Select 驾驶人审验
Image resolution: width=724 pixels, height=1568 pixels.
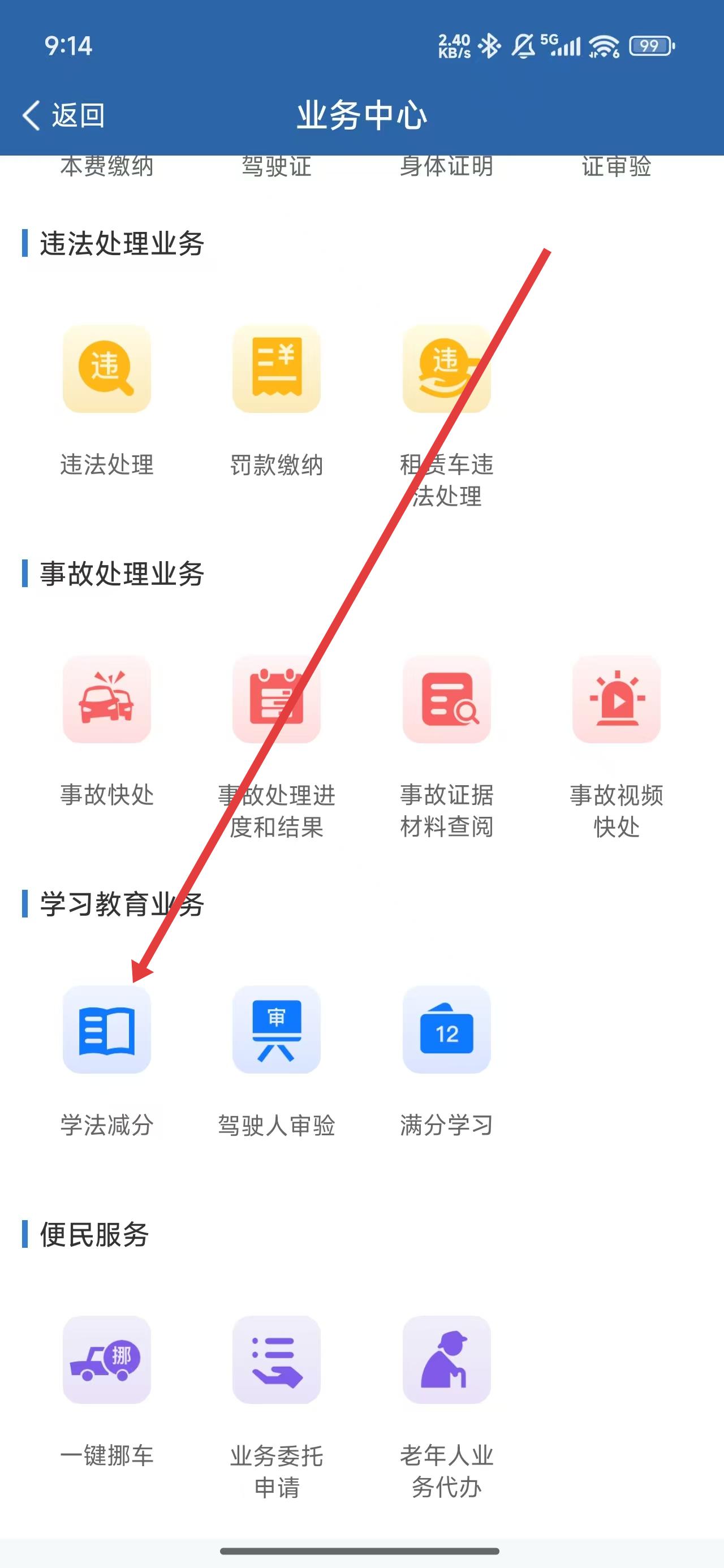(277, 1029)
